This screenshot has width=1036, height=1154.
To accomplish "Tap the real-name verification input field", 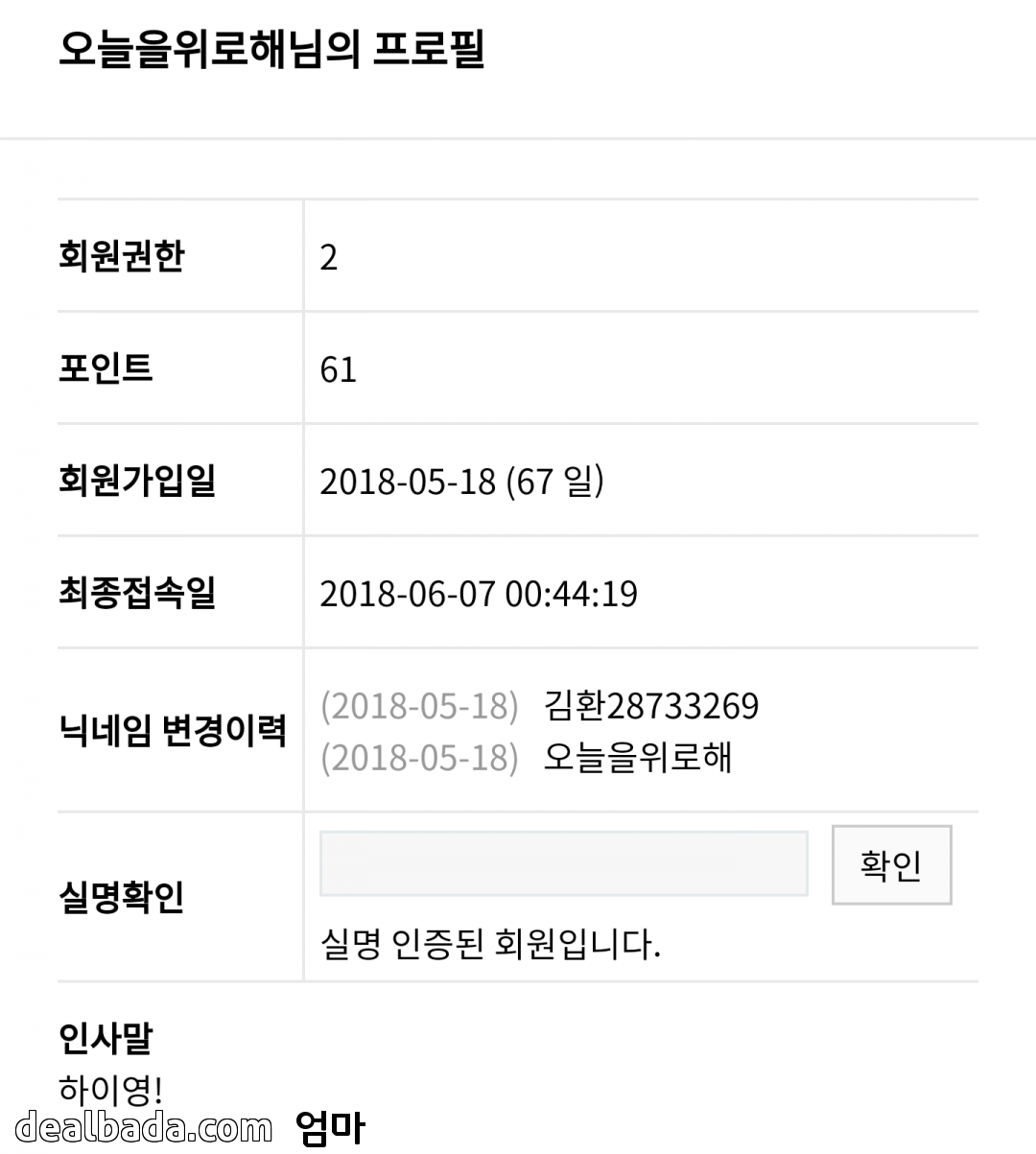I will coord(564,863).
